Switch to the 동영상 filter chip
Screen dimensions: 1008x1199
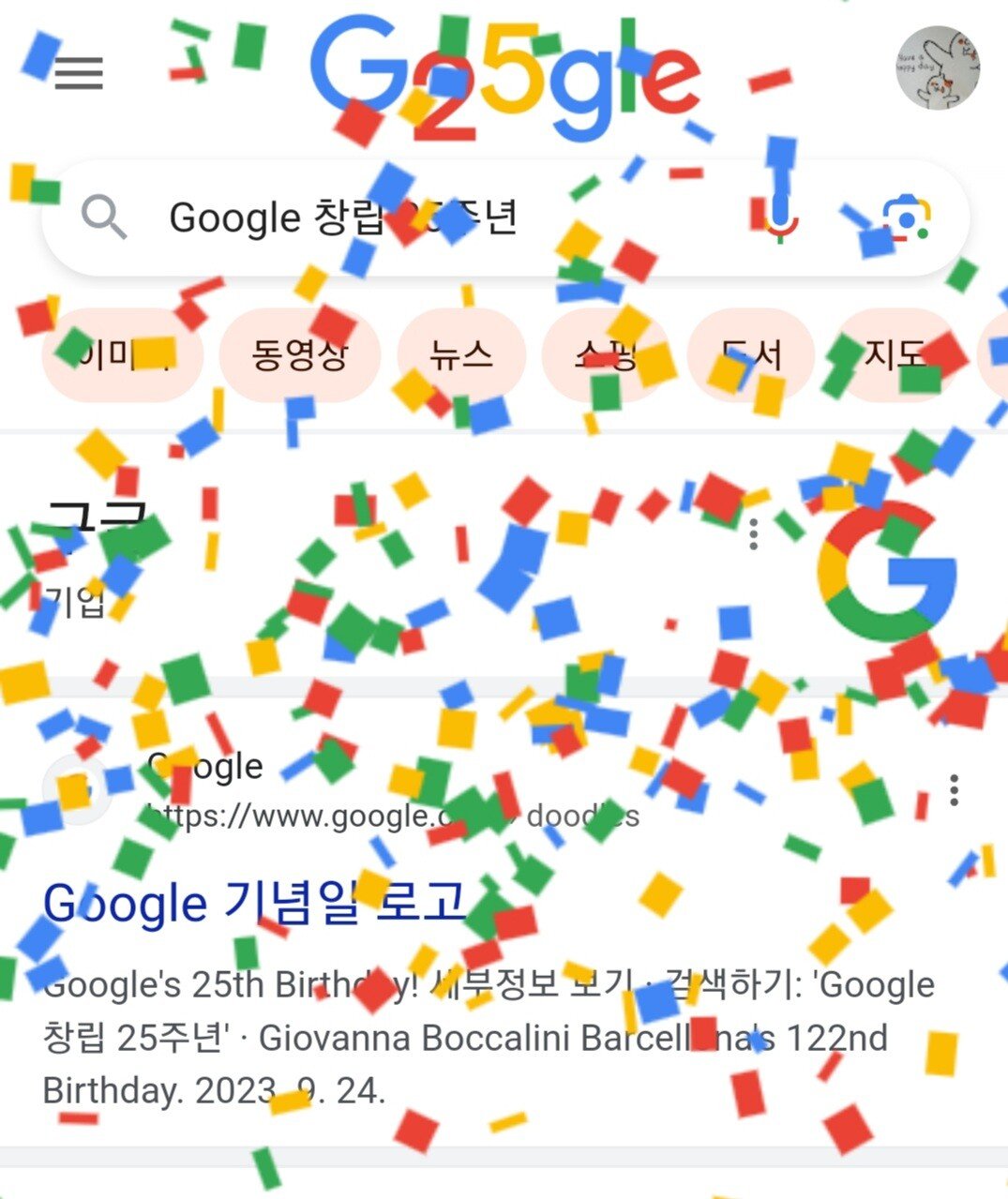tap(300, 355)
